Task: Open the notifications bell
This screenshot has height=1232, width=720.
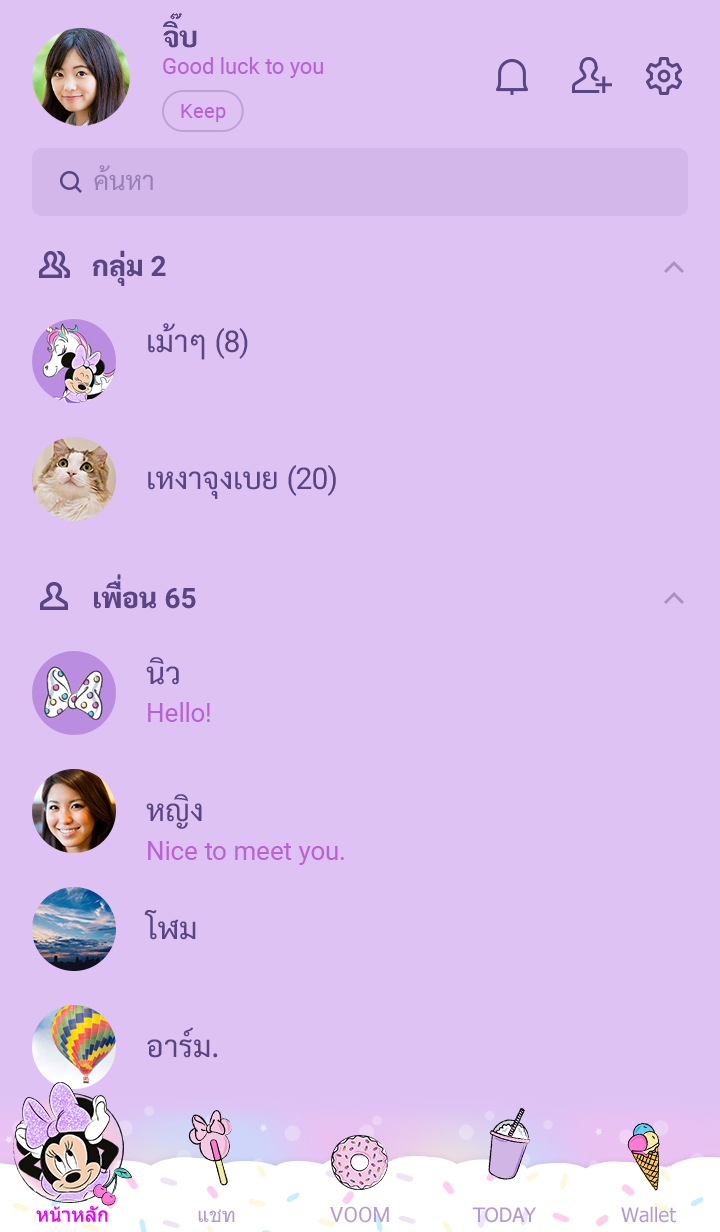Action: 512,77
